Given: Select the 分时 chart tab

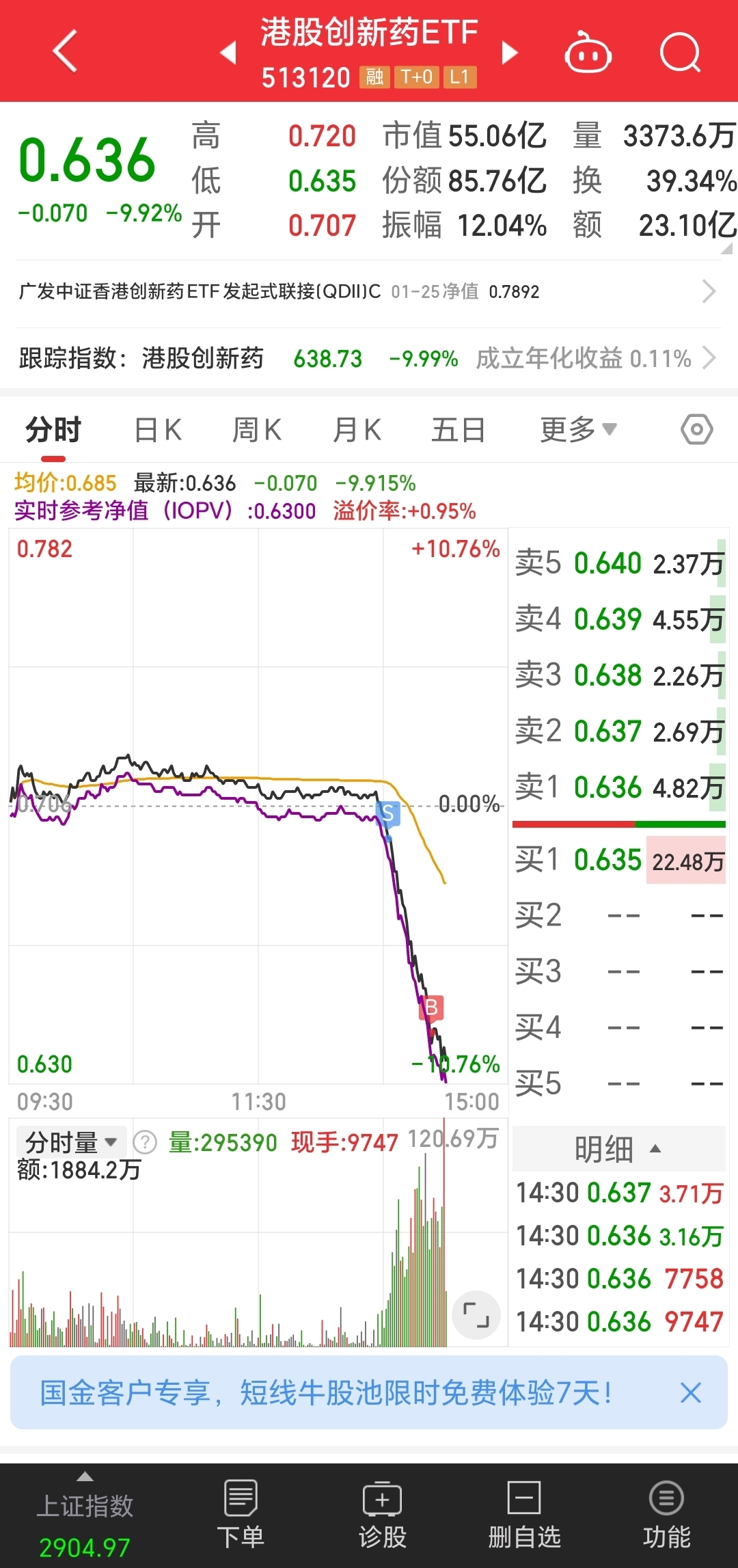Looking at the screenshot, I should (53, 431).
